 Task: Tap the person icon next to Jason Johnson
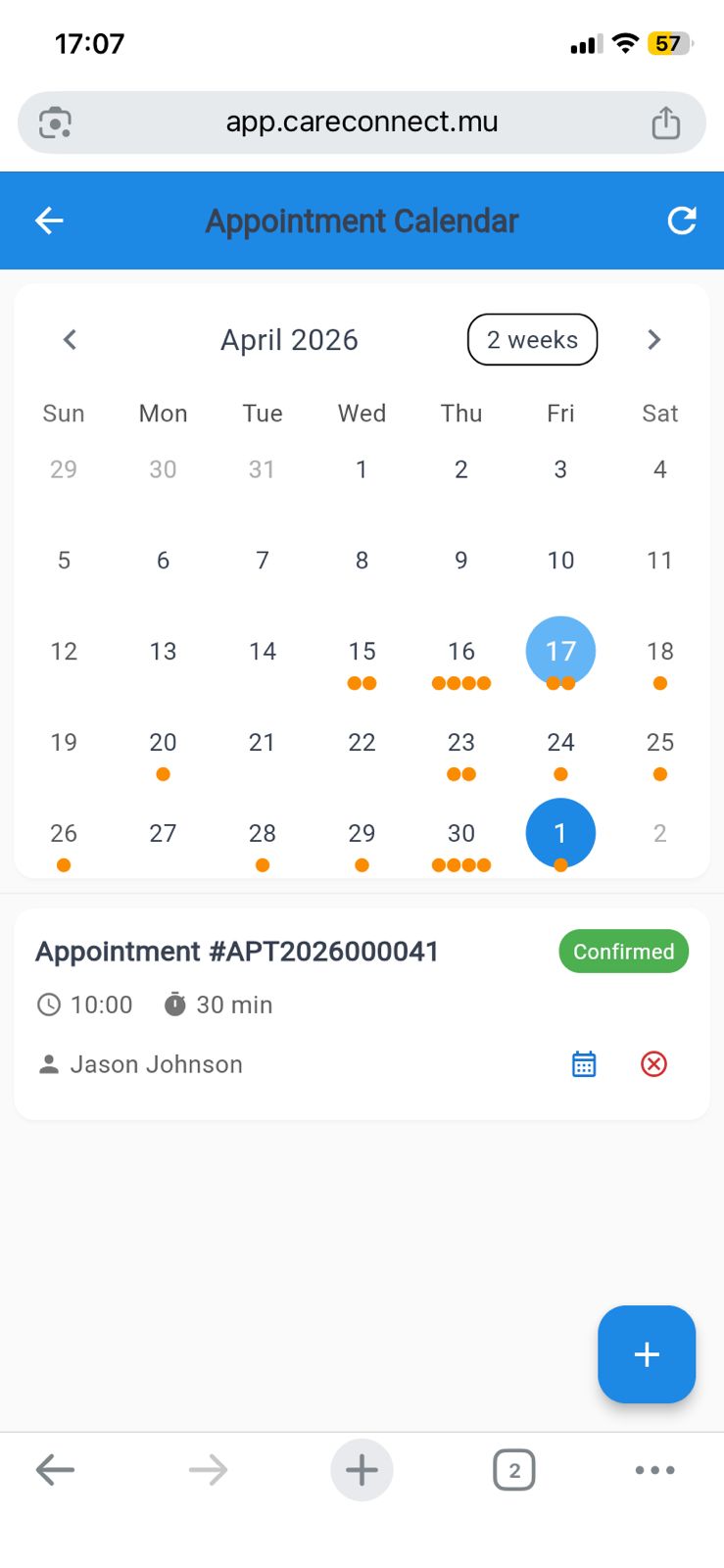point(46,1064)
